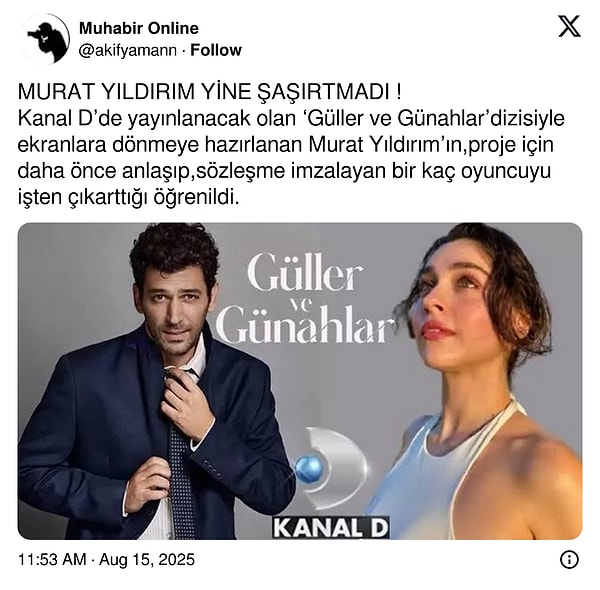Open the X logo link
The height and width of the screenshot is (590, 600).
pyautogui.click(x=568, y=28)
